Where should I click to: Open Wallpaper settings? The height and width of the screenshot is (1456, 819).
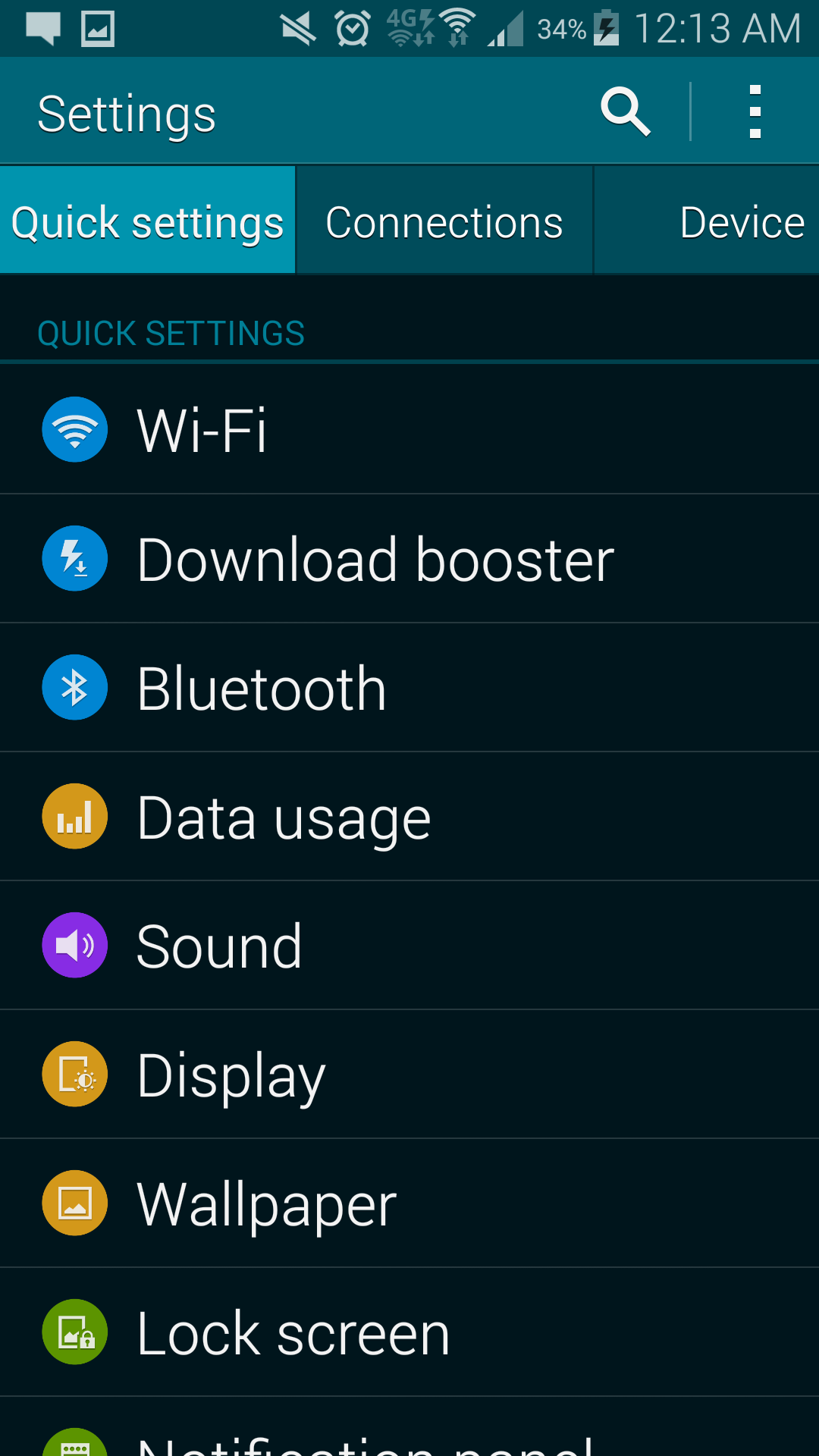(x=409, y=1203)
